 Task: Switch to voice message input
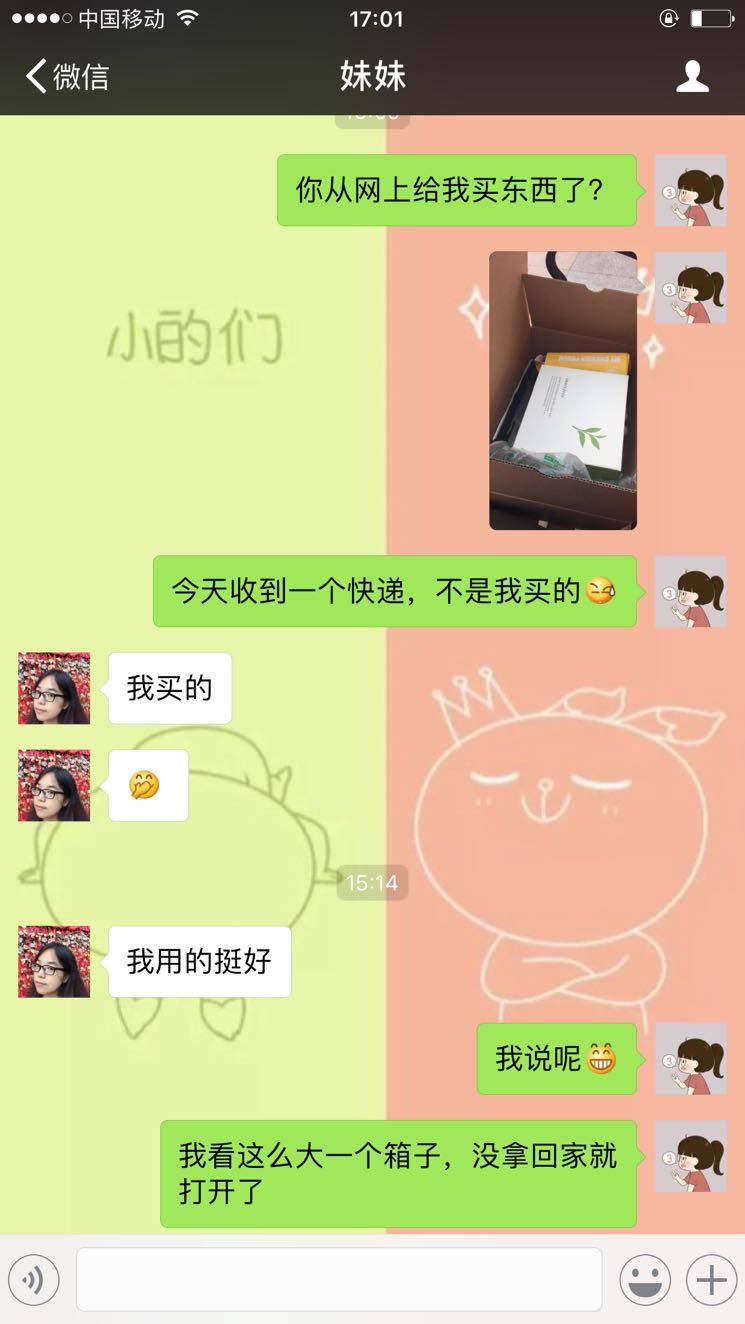click(x=34, y=1280)
